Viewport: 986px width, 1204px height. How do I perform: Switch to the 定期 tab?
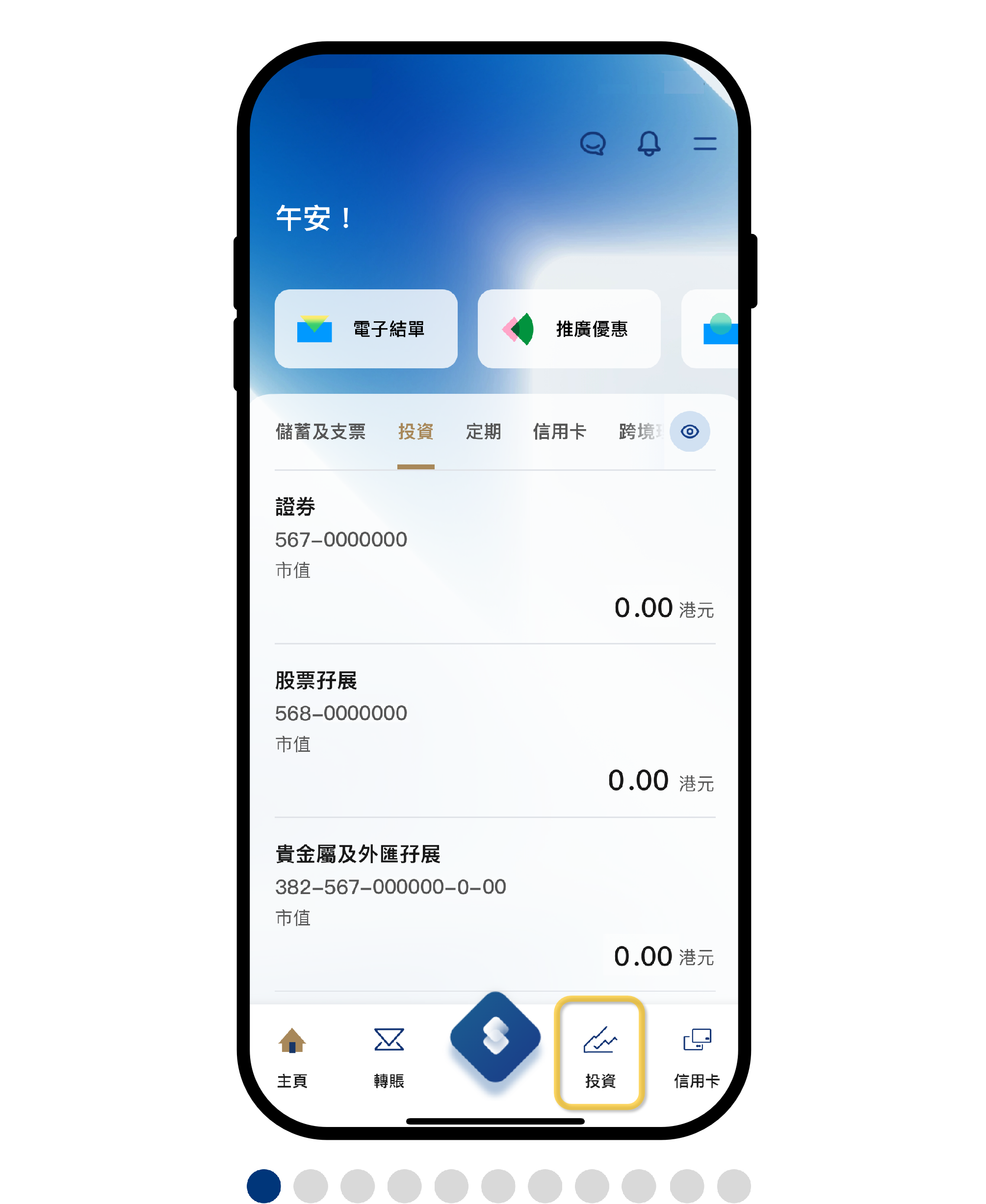pyautogui.click(x=483, y=432)
